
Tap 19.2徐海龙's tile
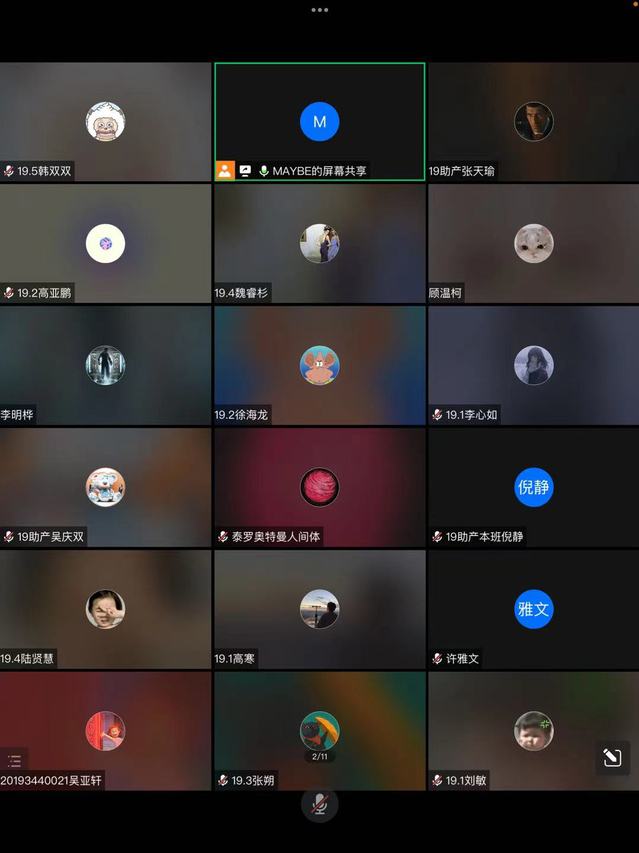click(320, 366)
